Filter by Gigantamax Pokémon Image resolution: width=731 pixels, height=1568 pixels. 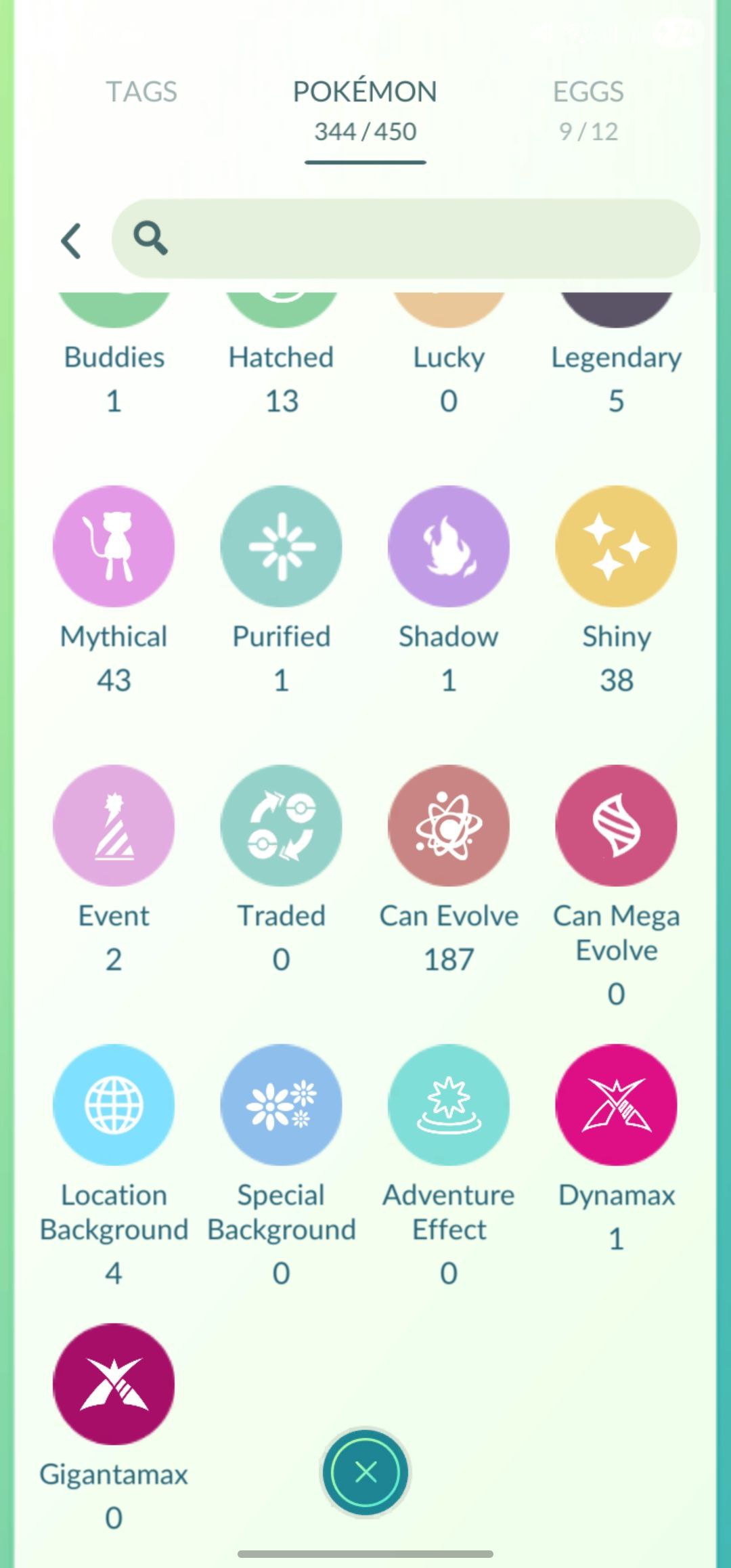tap(114, 1384)
